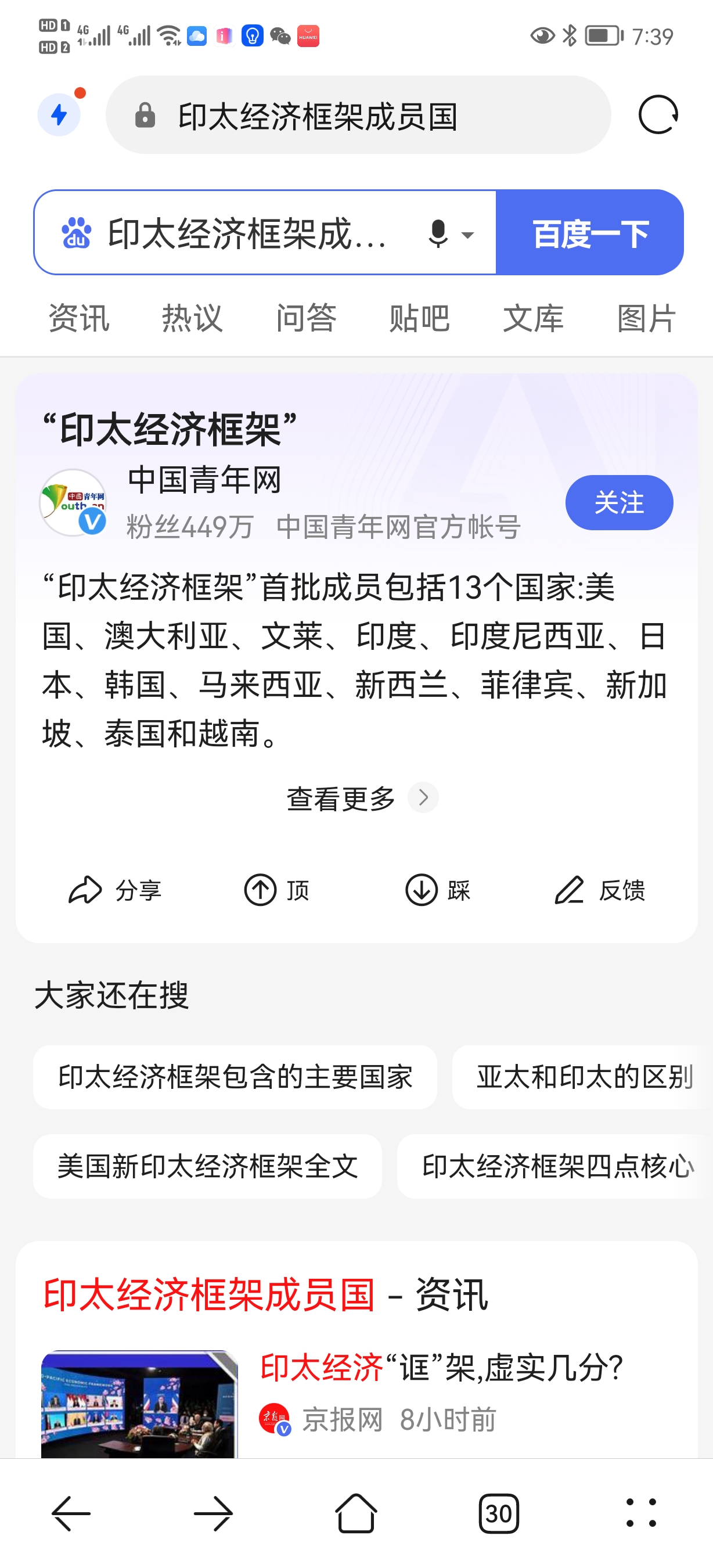Downvote the answer with 踩
This screenshot has width=713, height=1568.
438,890
